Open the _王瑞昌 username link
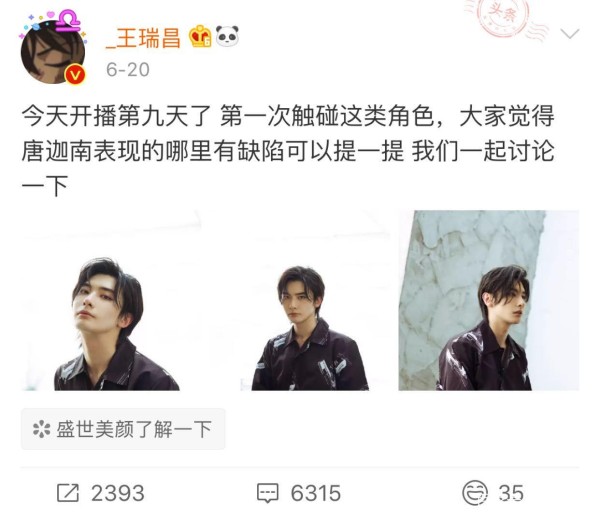 140,37
